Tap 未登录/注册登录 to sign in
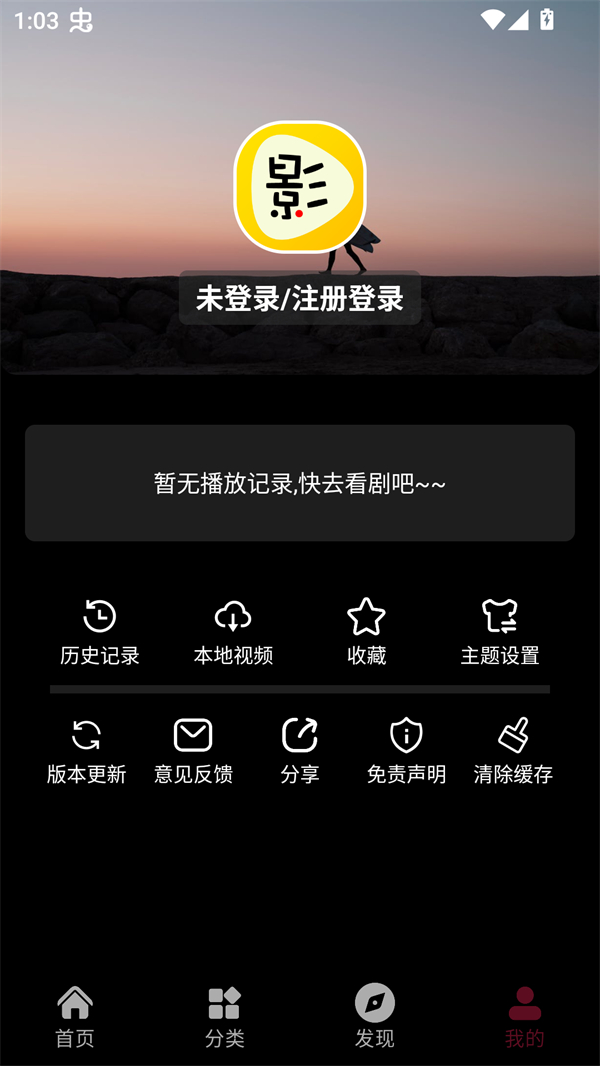The height and width of the screenshot is (1066, 600). point(300,298)
